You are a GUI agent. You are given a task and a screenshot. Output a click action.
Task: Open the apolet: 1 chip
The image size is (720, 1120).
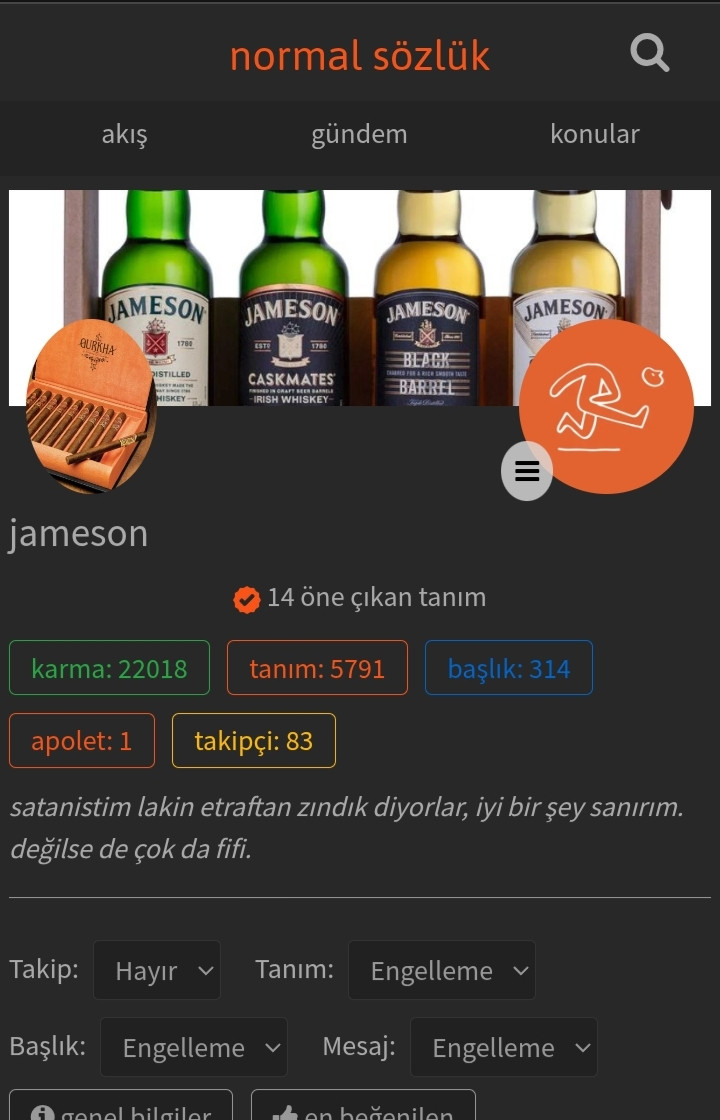point(82,741)
